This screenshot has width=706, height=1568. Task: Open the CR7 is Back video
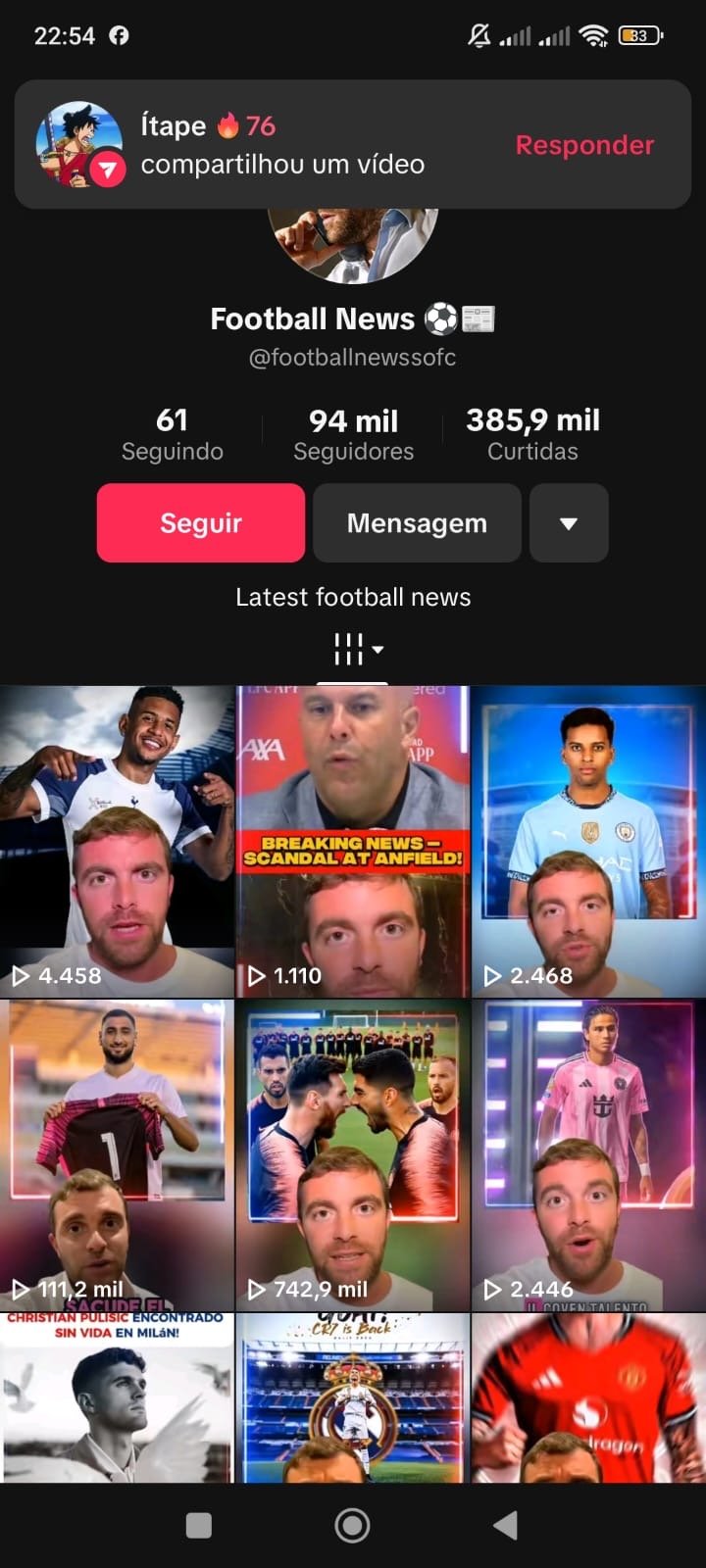[353, 1397]
